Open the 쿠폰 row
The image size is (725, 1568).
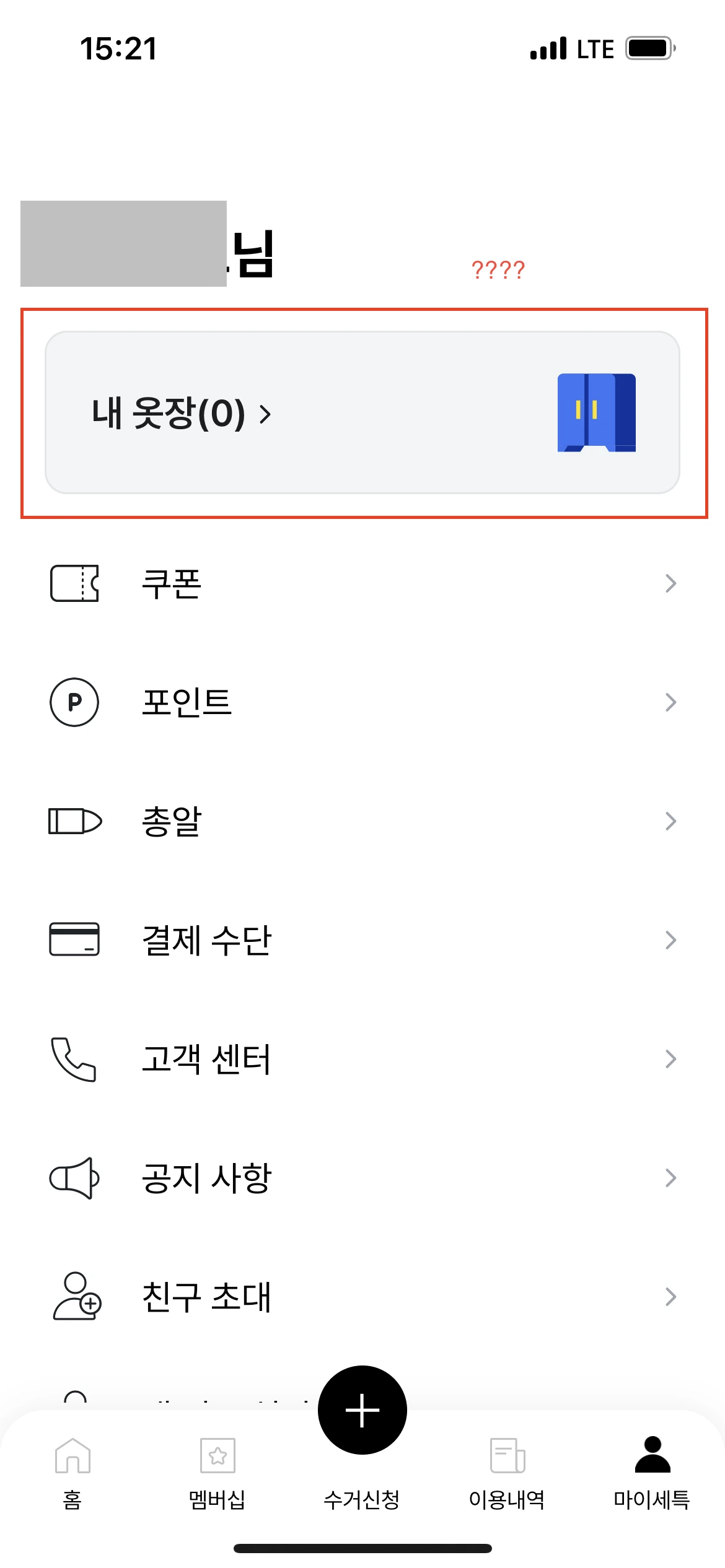(x=362, y=583)
